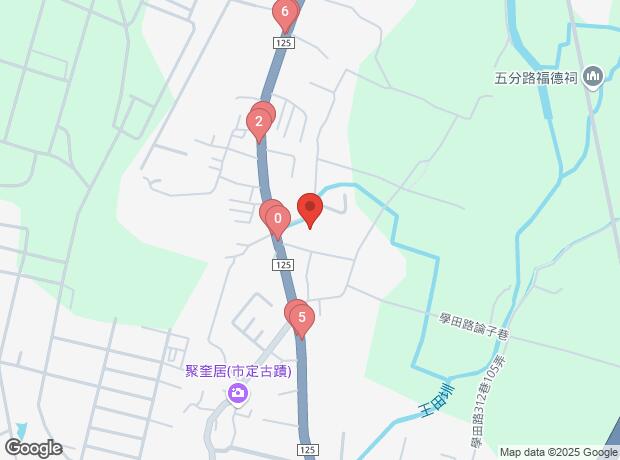Screen dimensions: 620x460
Task: Select the marker labeled 5
Action: (302, 318)
